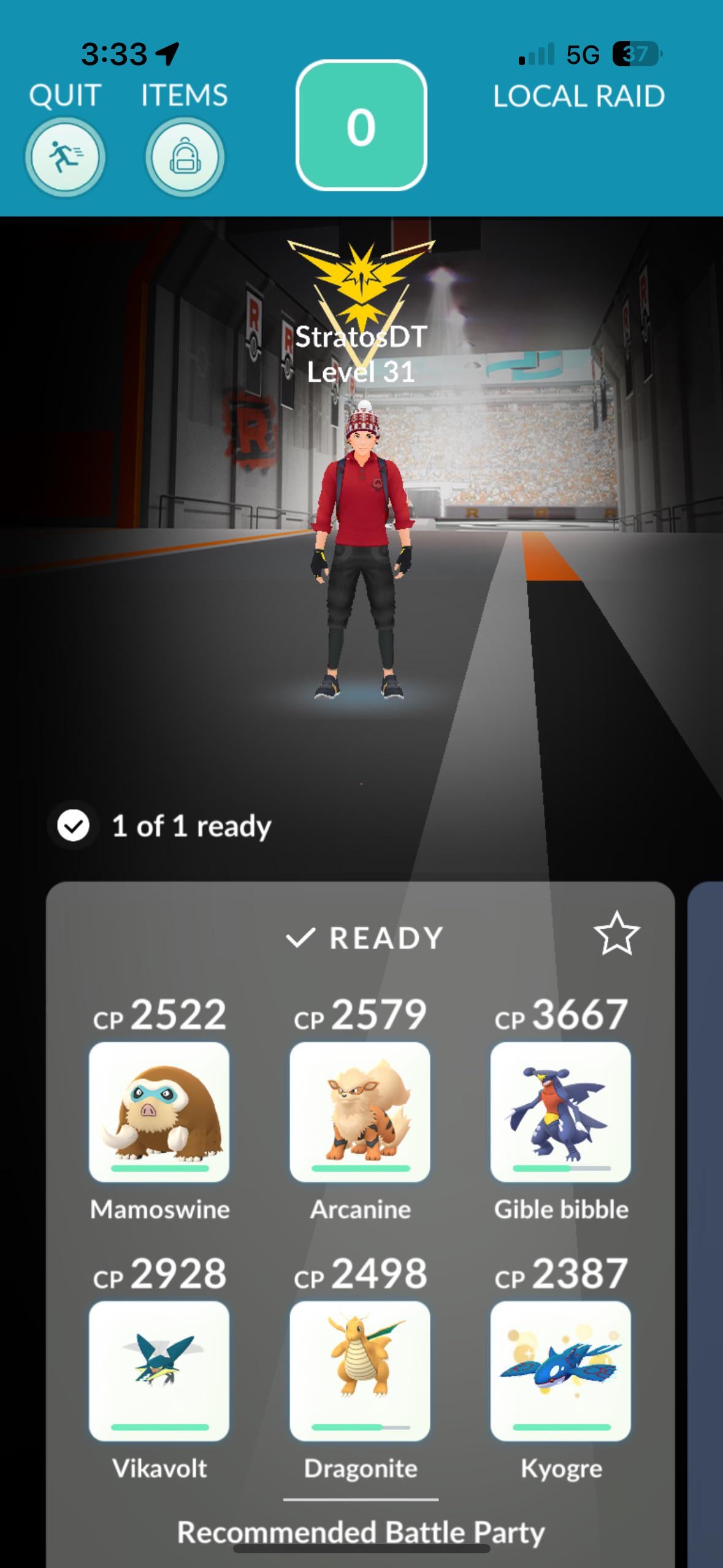The image size is (723, 1568).
Task: Select Vikavolt in the battle party
Action: (159, 1370)
